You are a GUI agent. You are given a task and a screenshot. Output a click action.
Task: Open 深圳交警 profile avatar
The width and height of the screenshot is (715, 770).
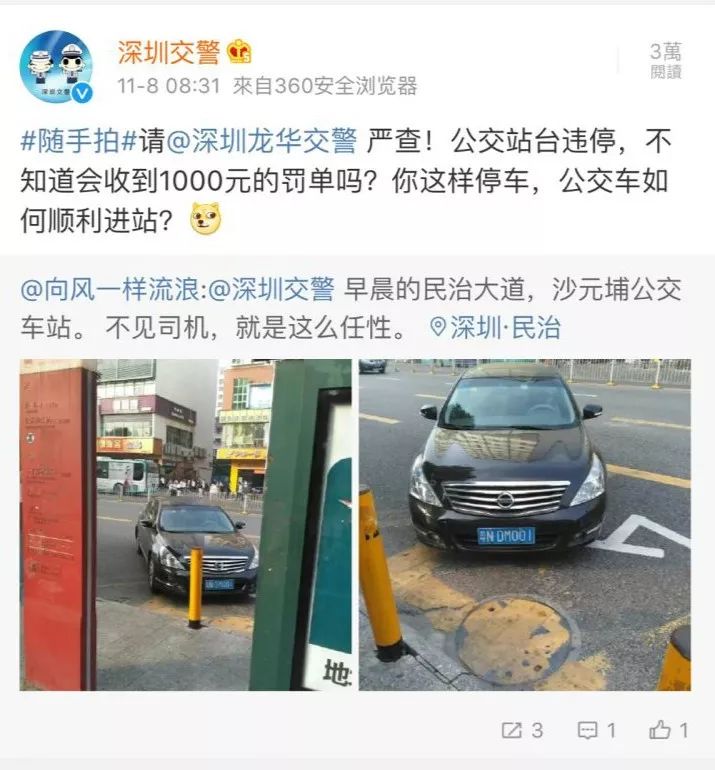pyautogui.click(x=56, y=66)
